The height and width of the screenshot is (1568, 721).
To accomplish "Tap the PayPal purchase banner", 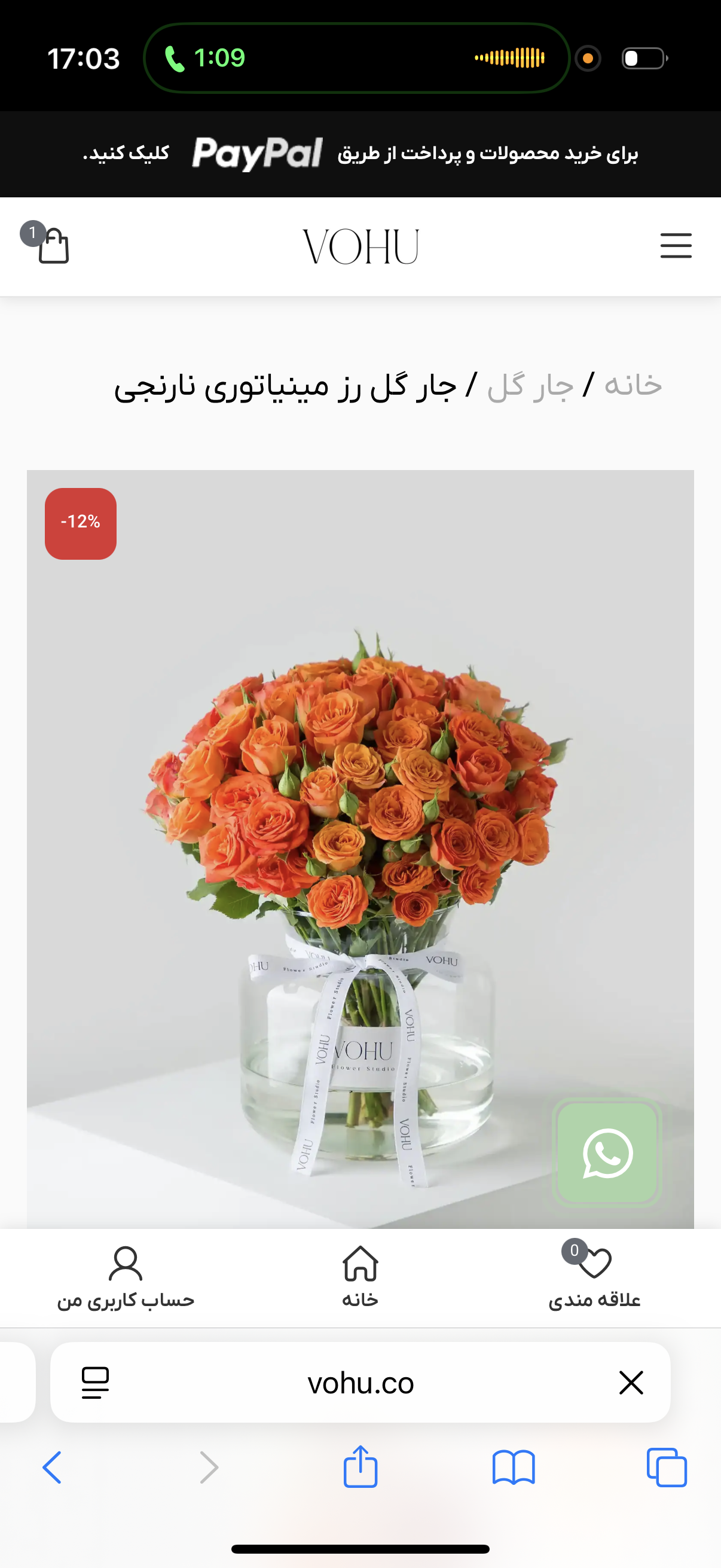I will pyautogui.click(x=360, y=153).
